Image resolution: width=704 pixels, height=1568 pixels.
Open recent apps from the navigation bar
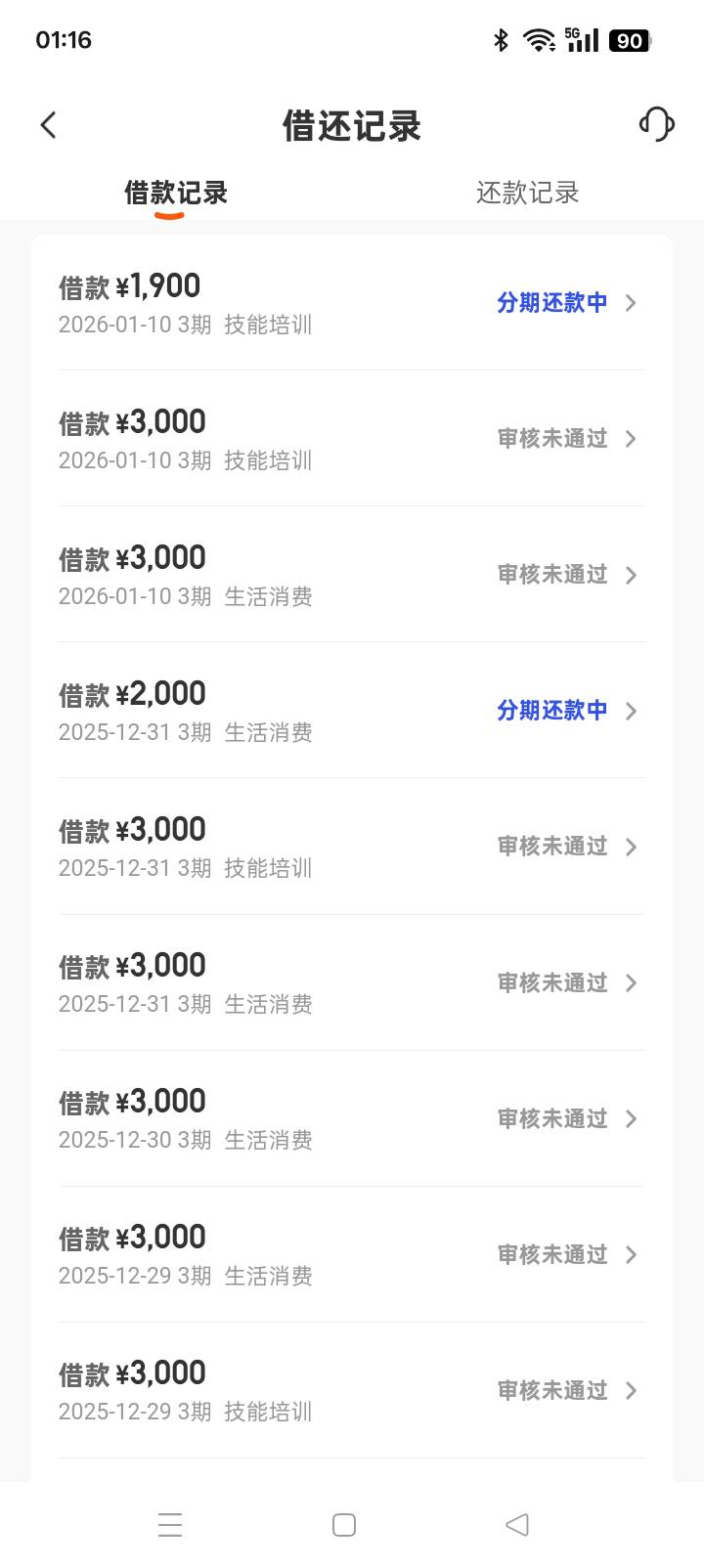170,1525
